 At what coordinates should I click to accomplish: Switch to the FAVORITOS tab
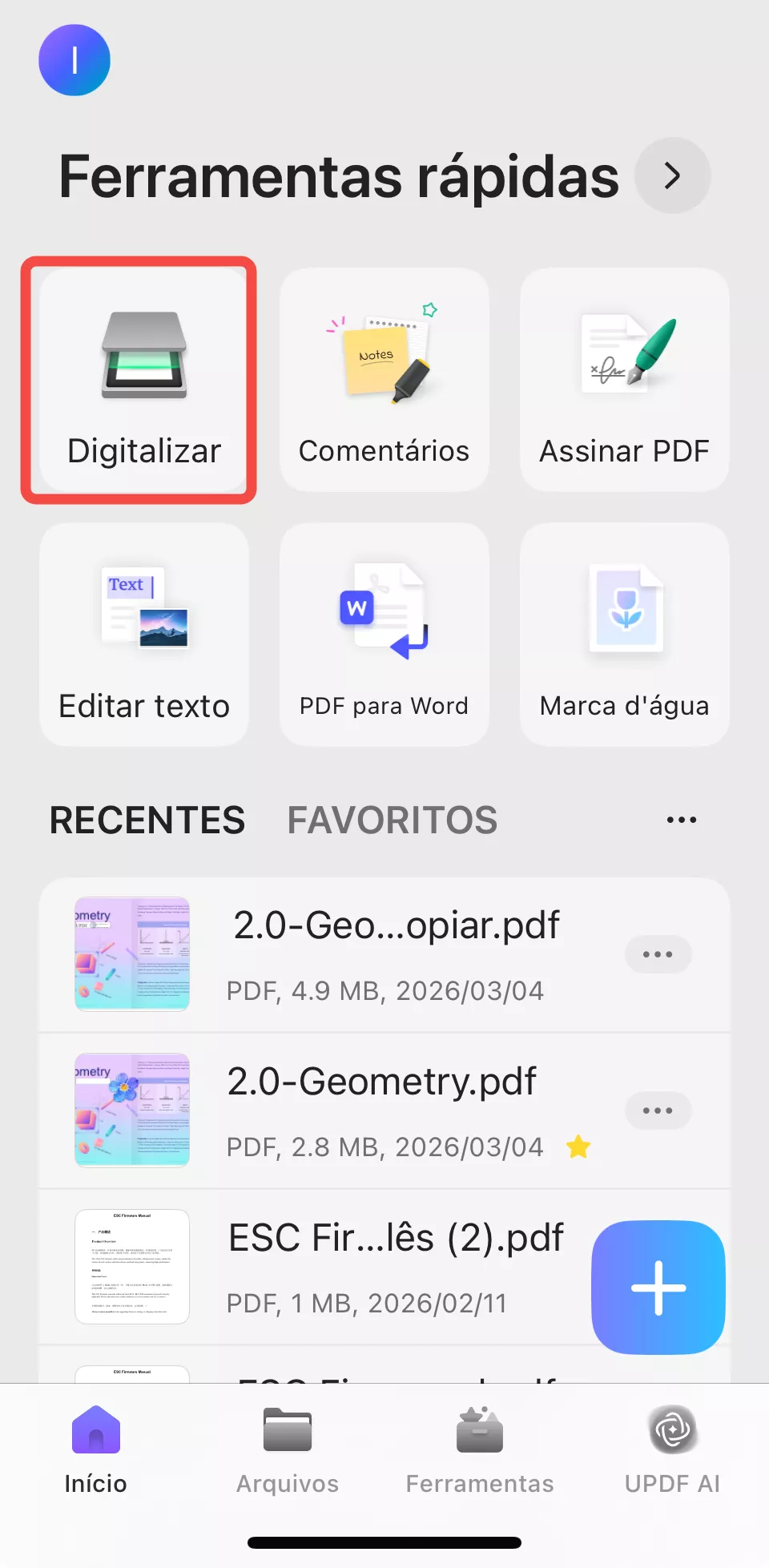click(393, 820)
